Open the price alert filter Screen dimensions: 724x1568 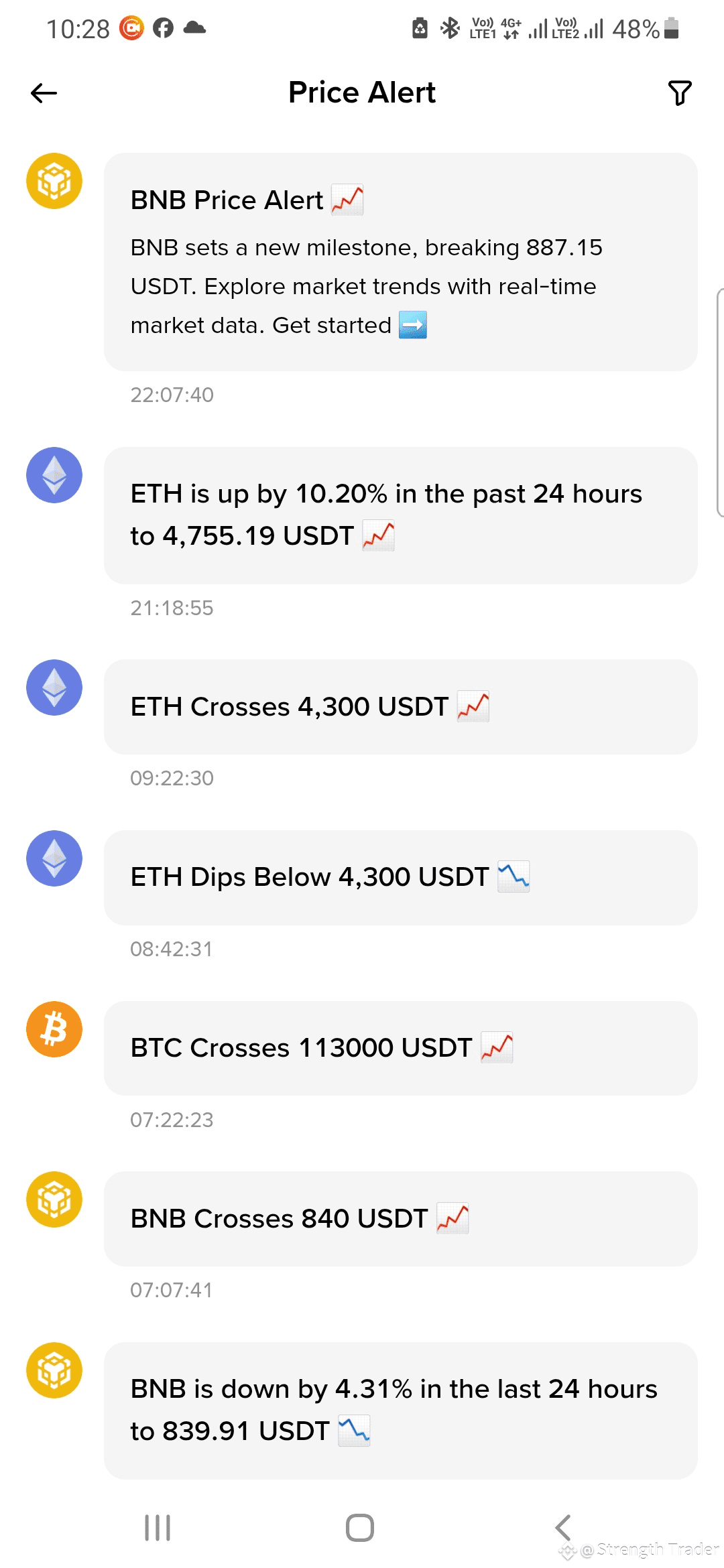pos(680,93)
